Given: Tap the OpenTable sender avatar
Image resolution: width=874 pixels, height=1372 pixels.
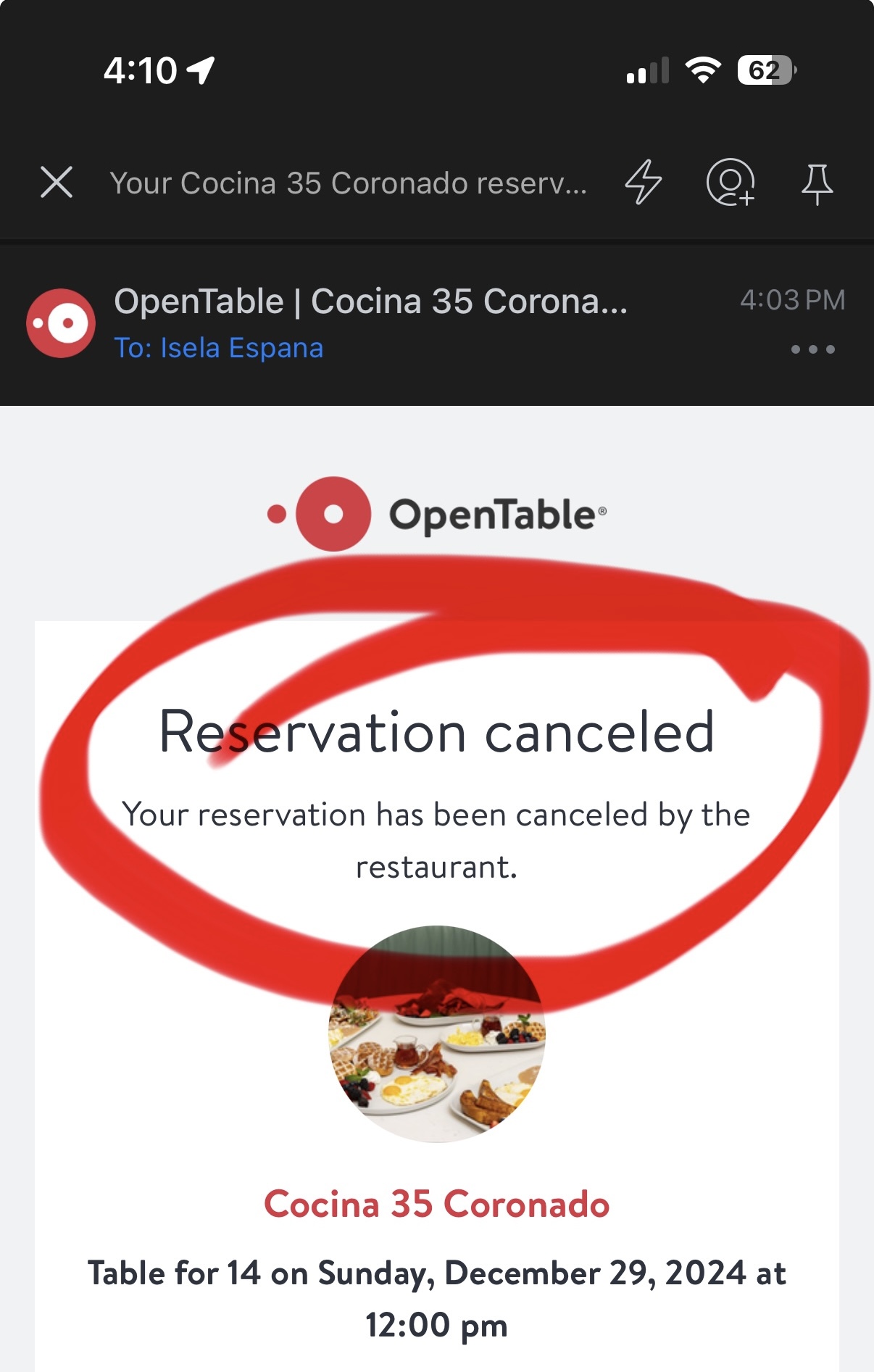Looking at the screenshot, I should click(61, 323).
